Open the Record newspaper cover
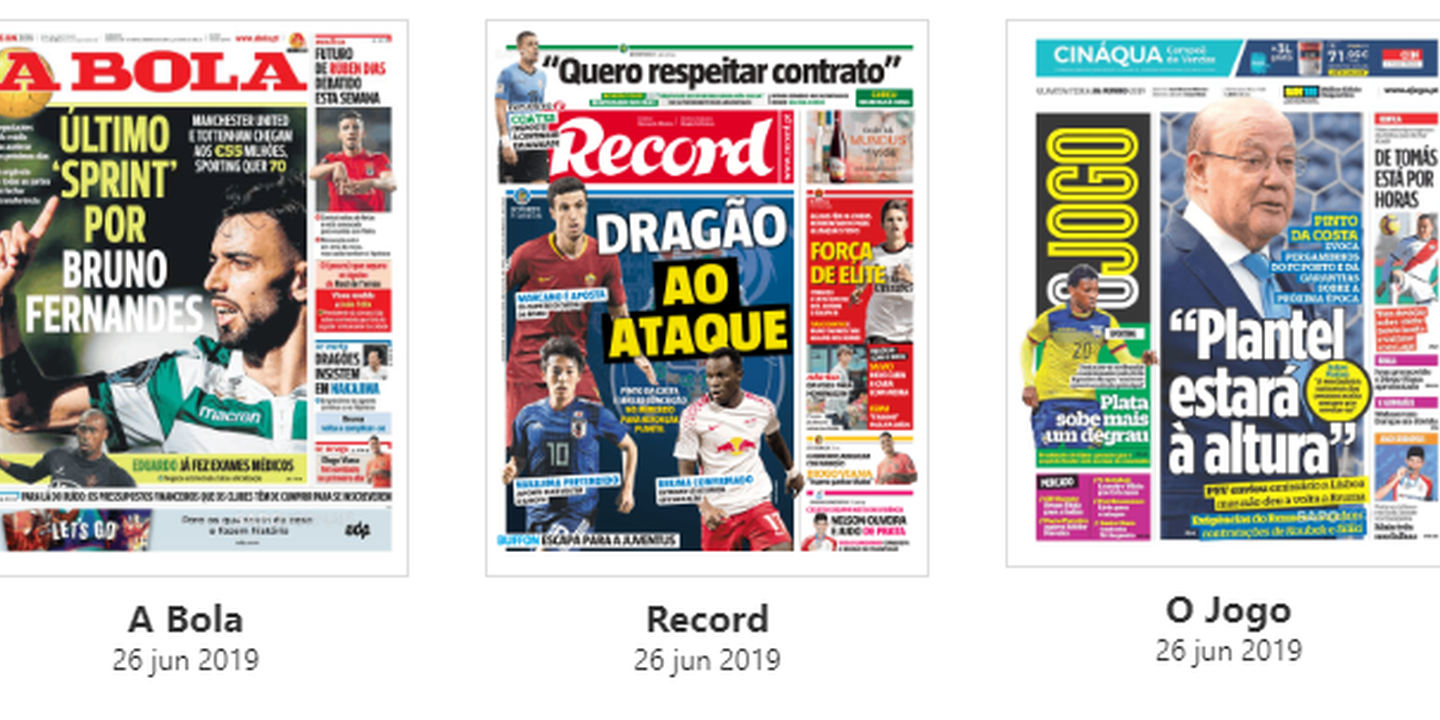 (x=706, y=297)
